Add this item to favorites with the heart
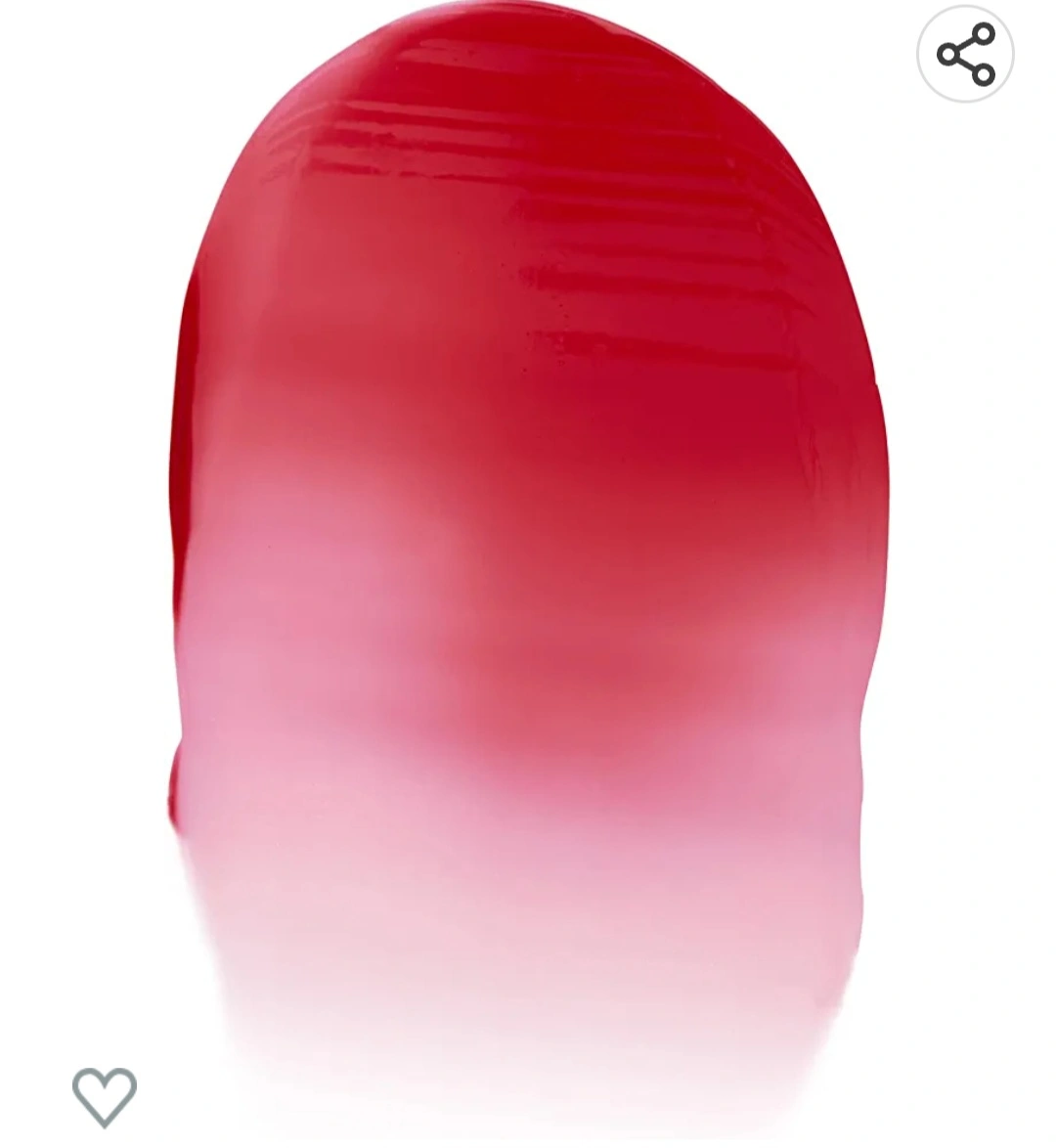This screenshot has width=1056, height=1148. tap(105, 1095)
